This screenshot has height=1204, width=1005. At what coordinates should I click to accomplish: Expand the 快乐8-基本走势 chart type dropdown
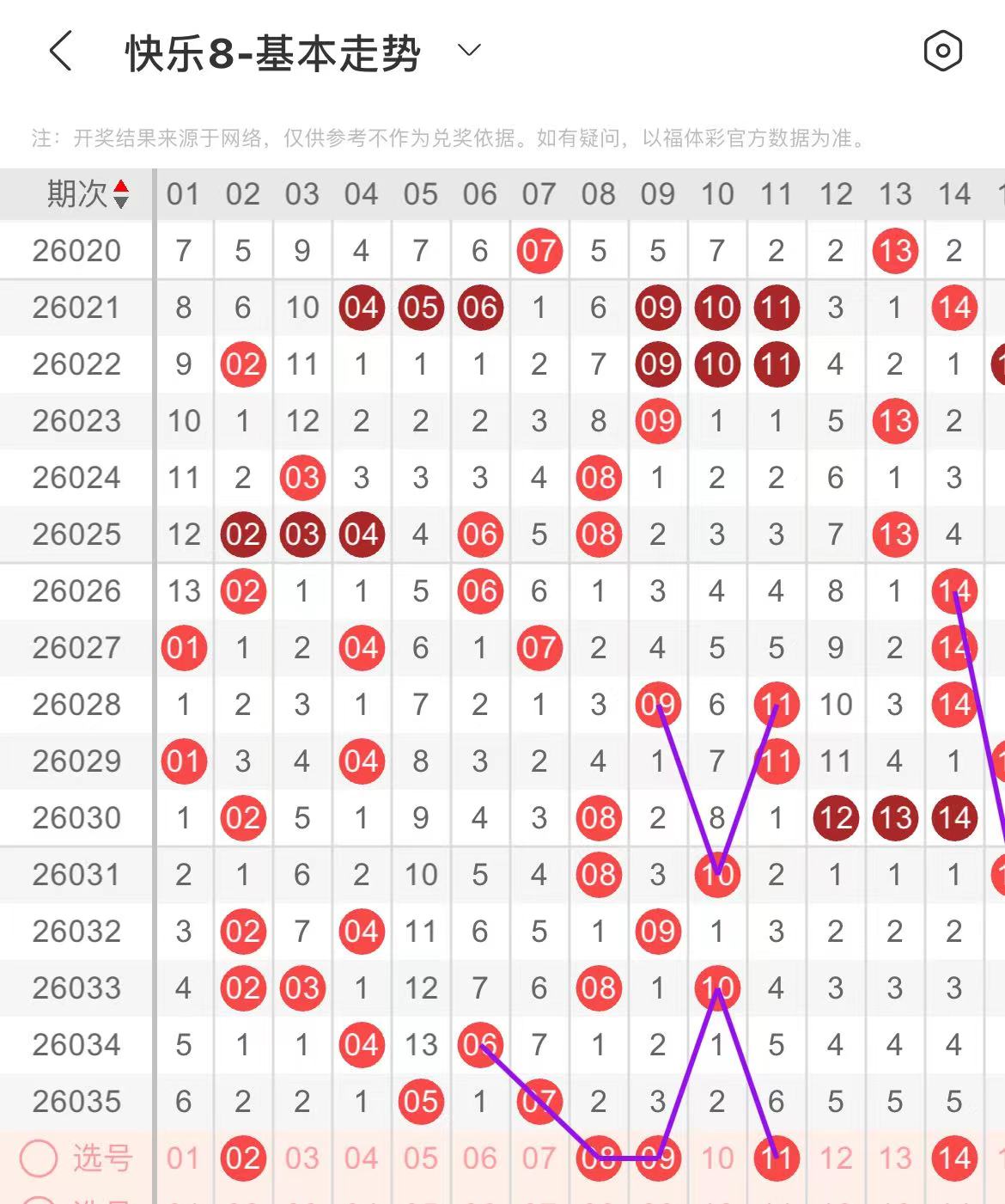[x=469, y=51]
